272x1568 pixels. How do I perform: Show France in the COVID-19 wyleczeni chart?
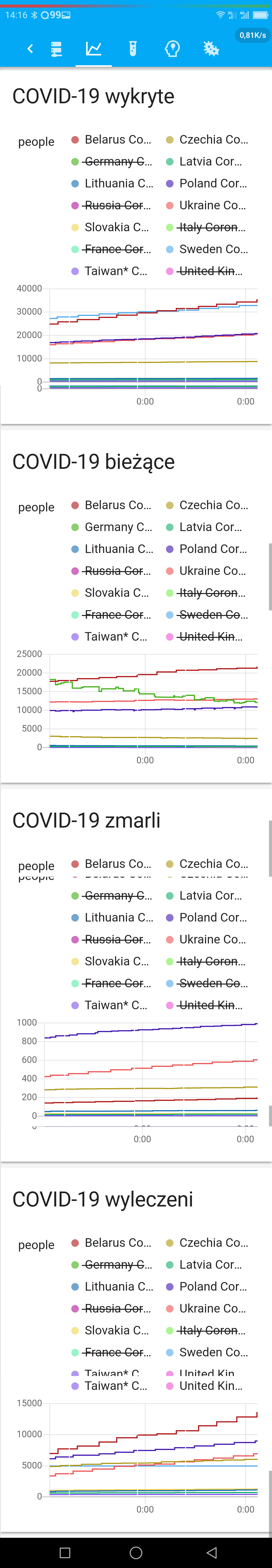[113, 1352]
